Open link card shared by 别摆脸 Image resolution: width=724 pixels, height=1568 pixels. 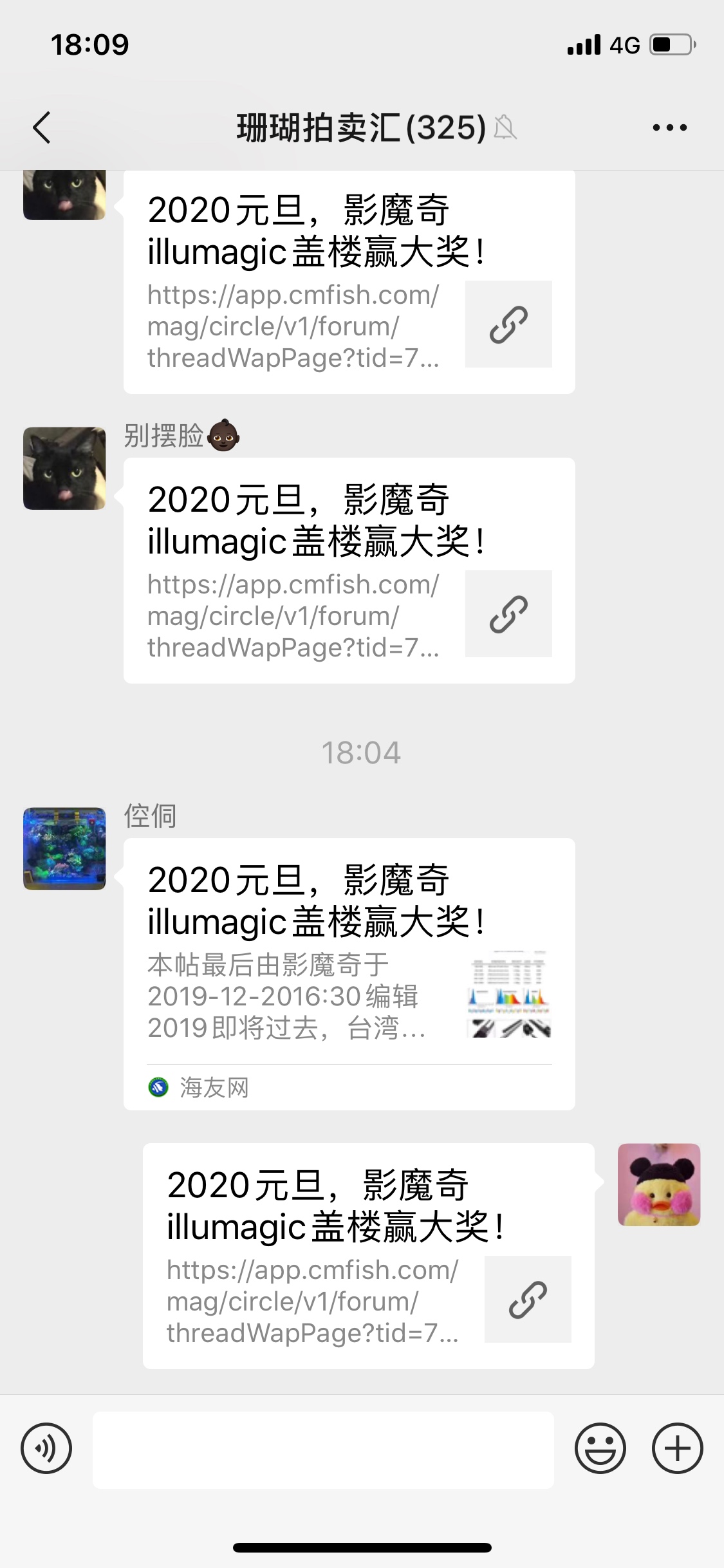349,570
